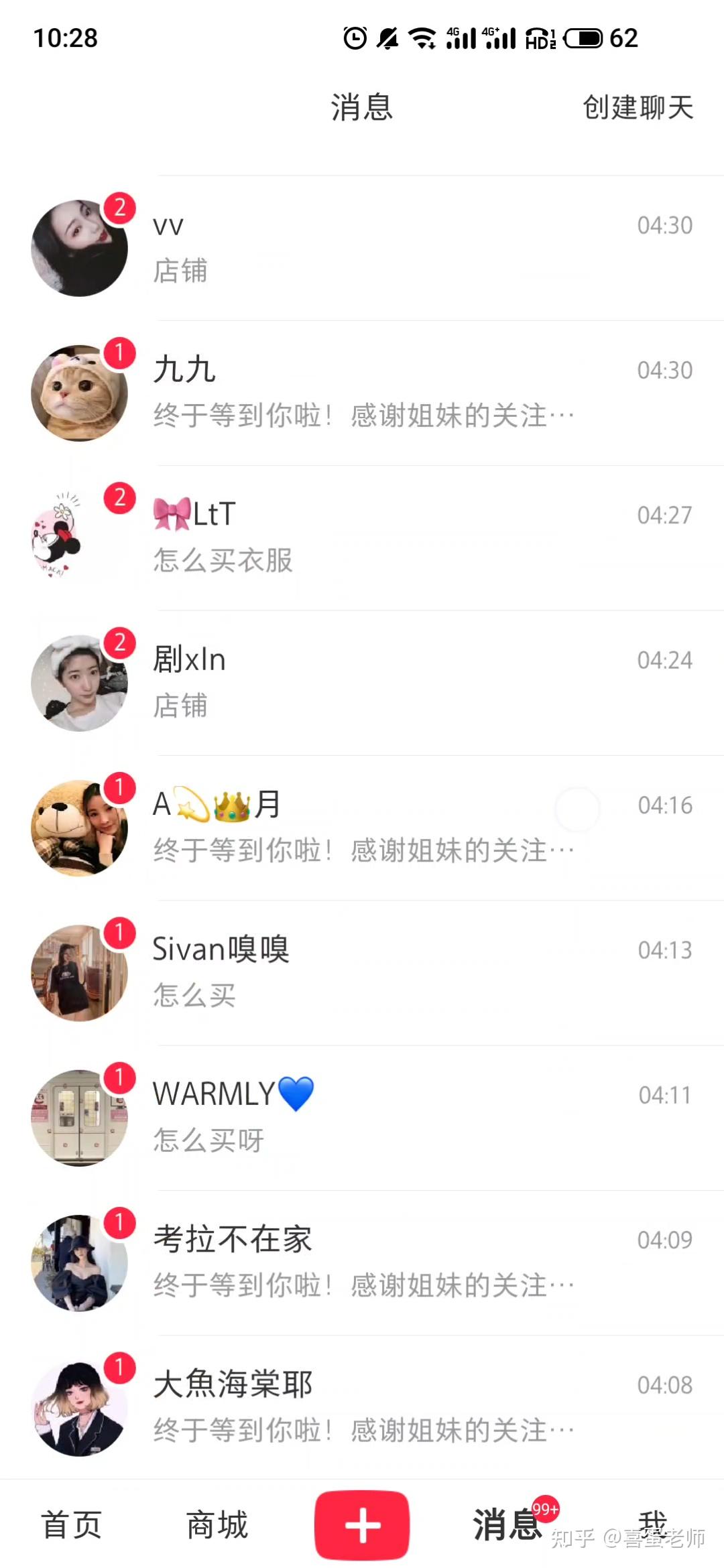724x1568 pixels.
Task: Tap the unread count on 🎀LtT's conversation
Action: click(119, 499)
